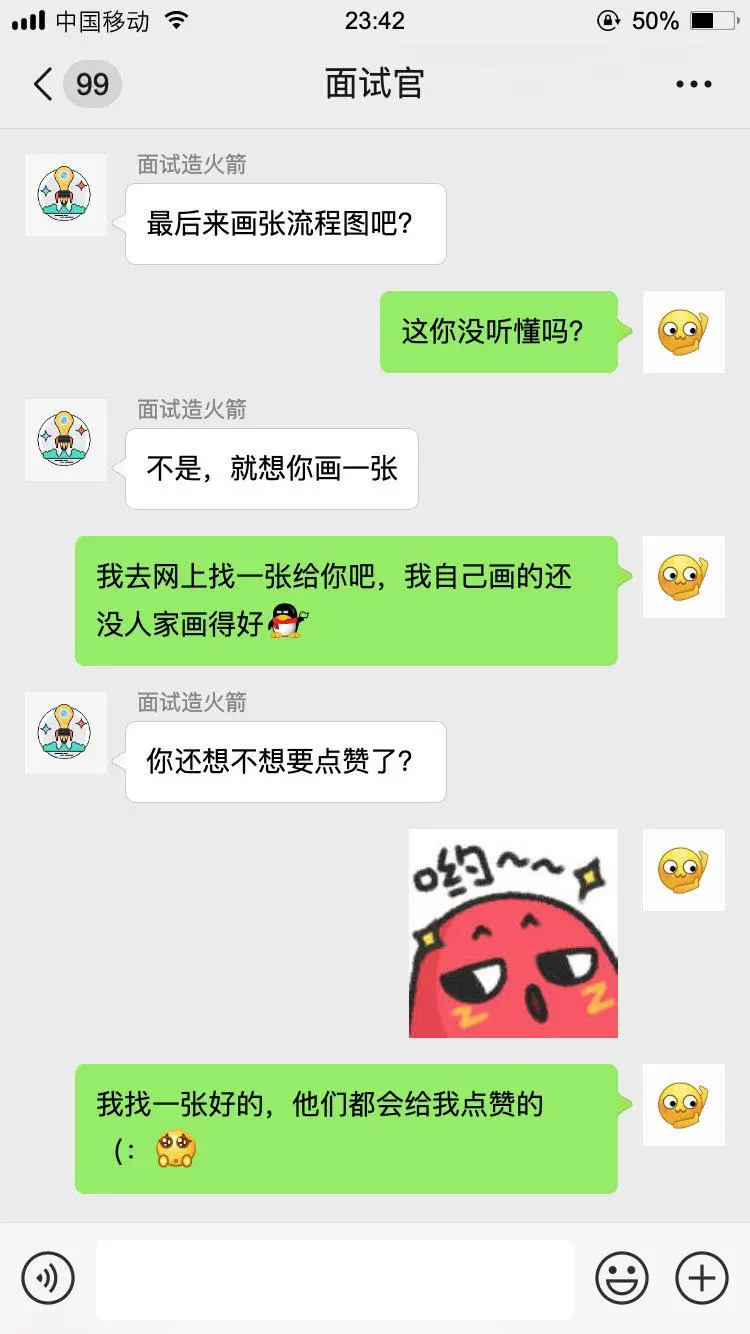Open 面试造火箭 avatar beside 最后来画张流程图吧

point(65,194)
